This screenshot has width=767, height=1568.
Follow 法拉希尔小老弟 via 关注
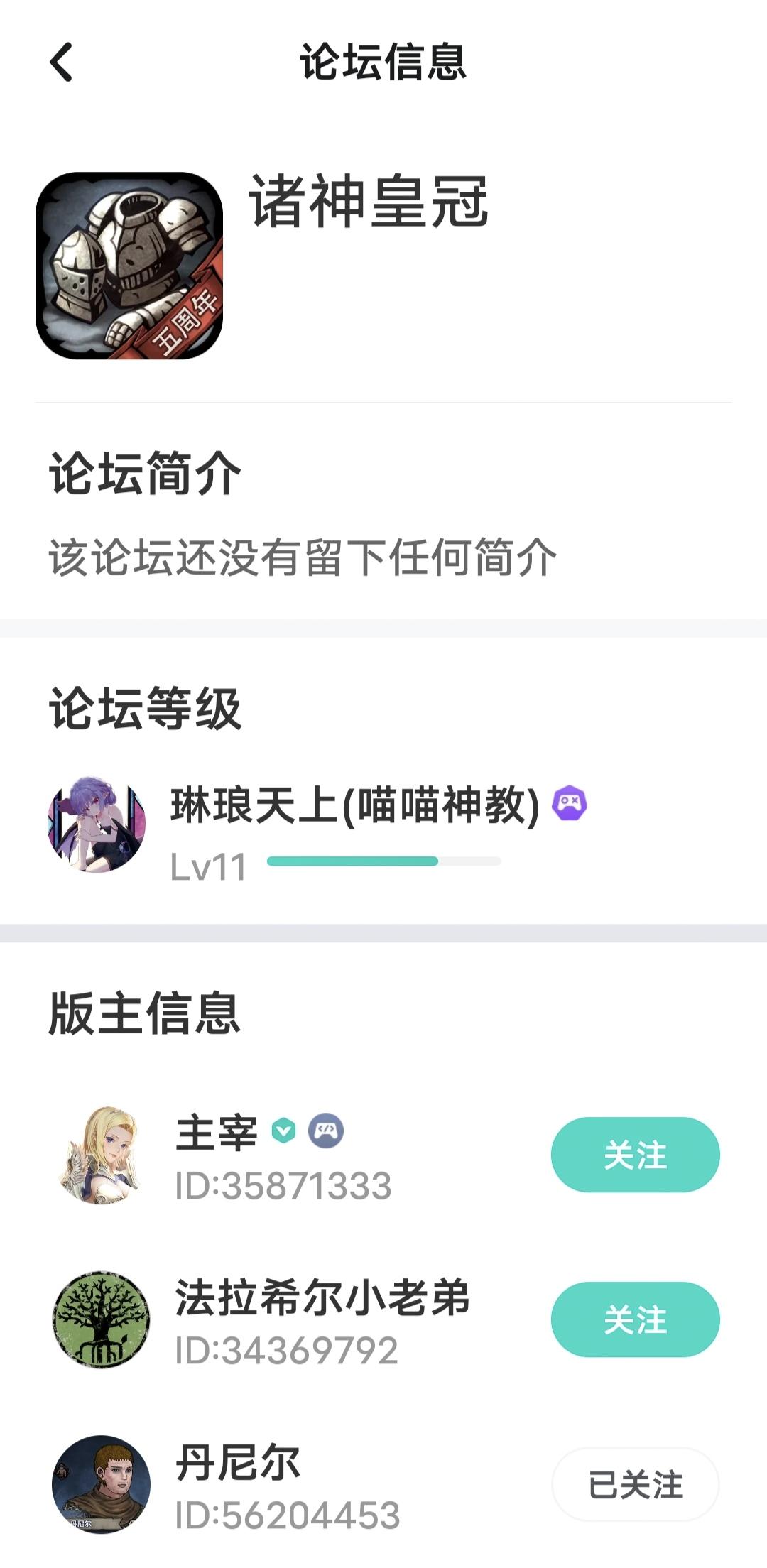[x=635, y=1319]
